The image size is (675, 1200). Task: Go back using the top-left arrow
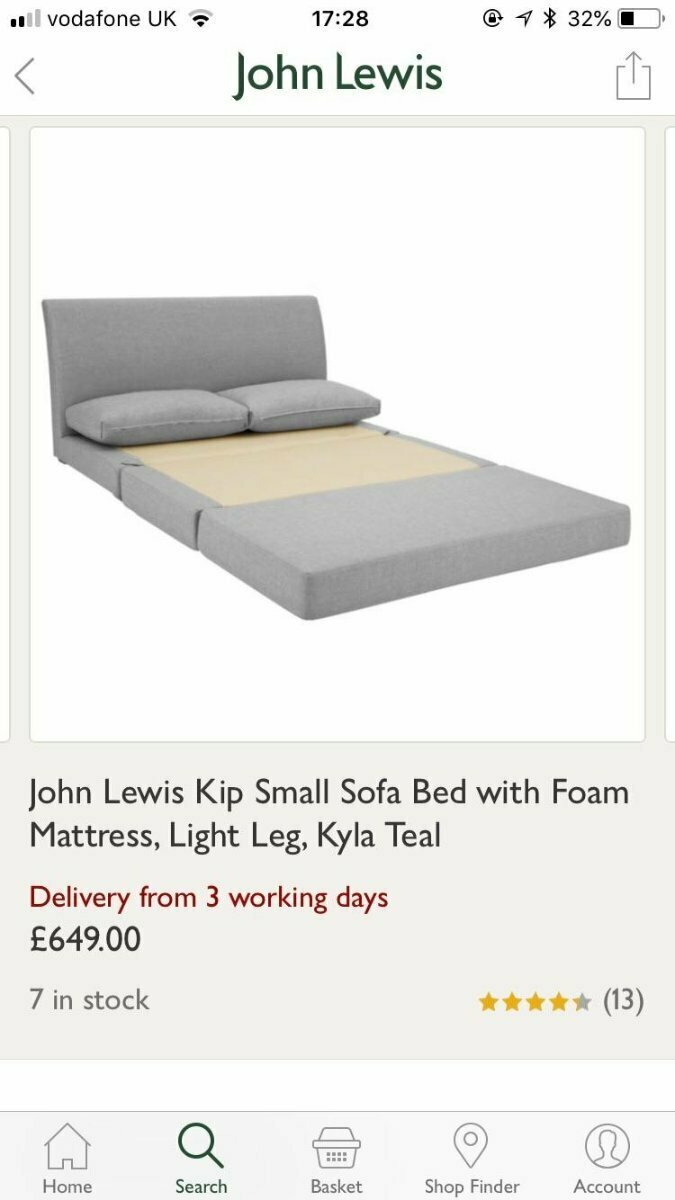coord(25,76)
